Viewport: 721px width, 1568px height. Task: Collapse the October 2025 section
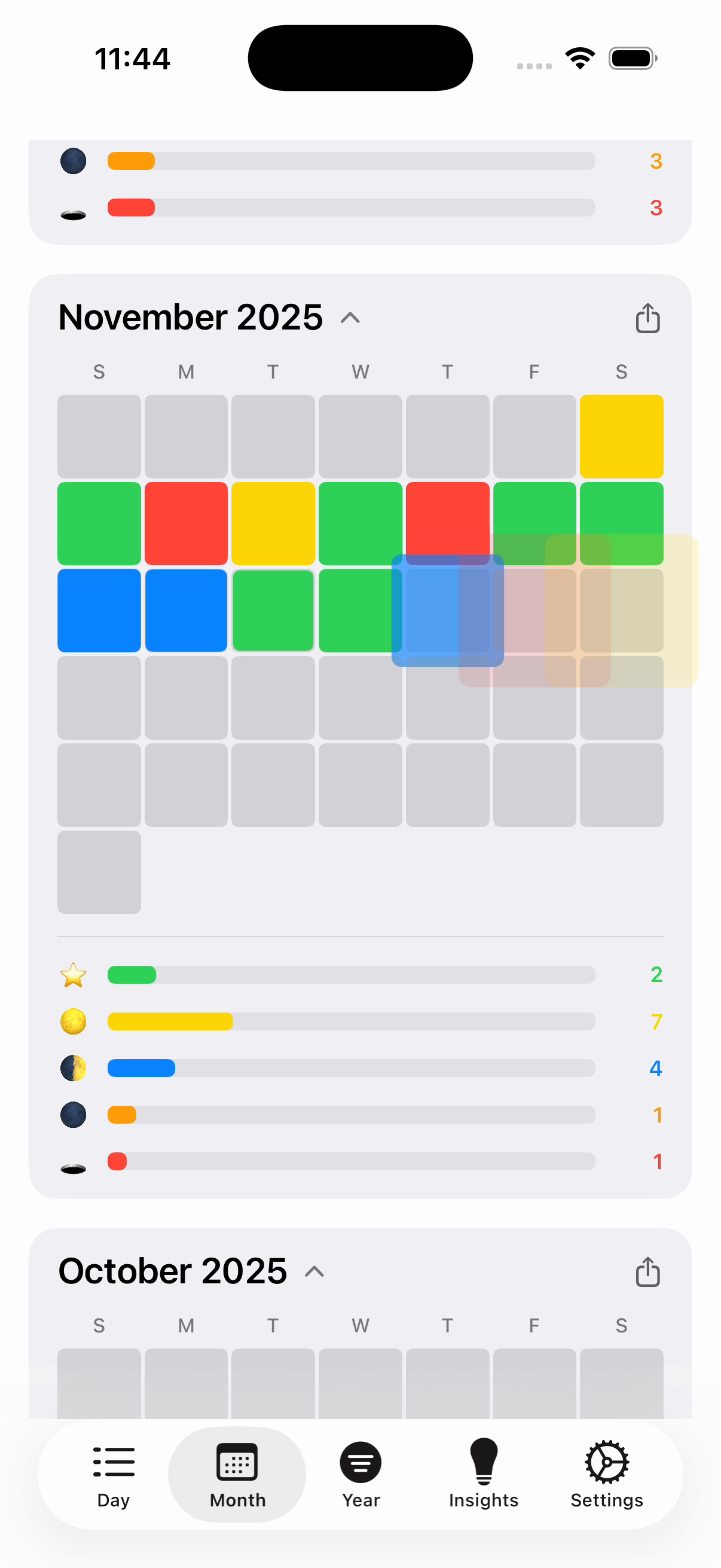point(314,1271)
